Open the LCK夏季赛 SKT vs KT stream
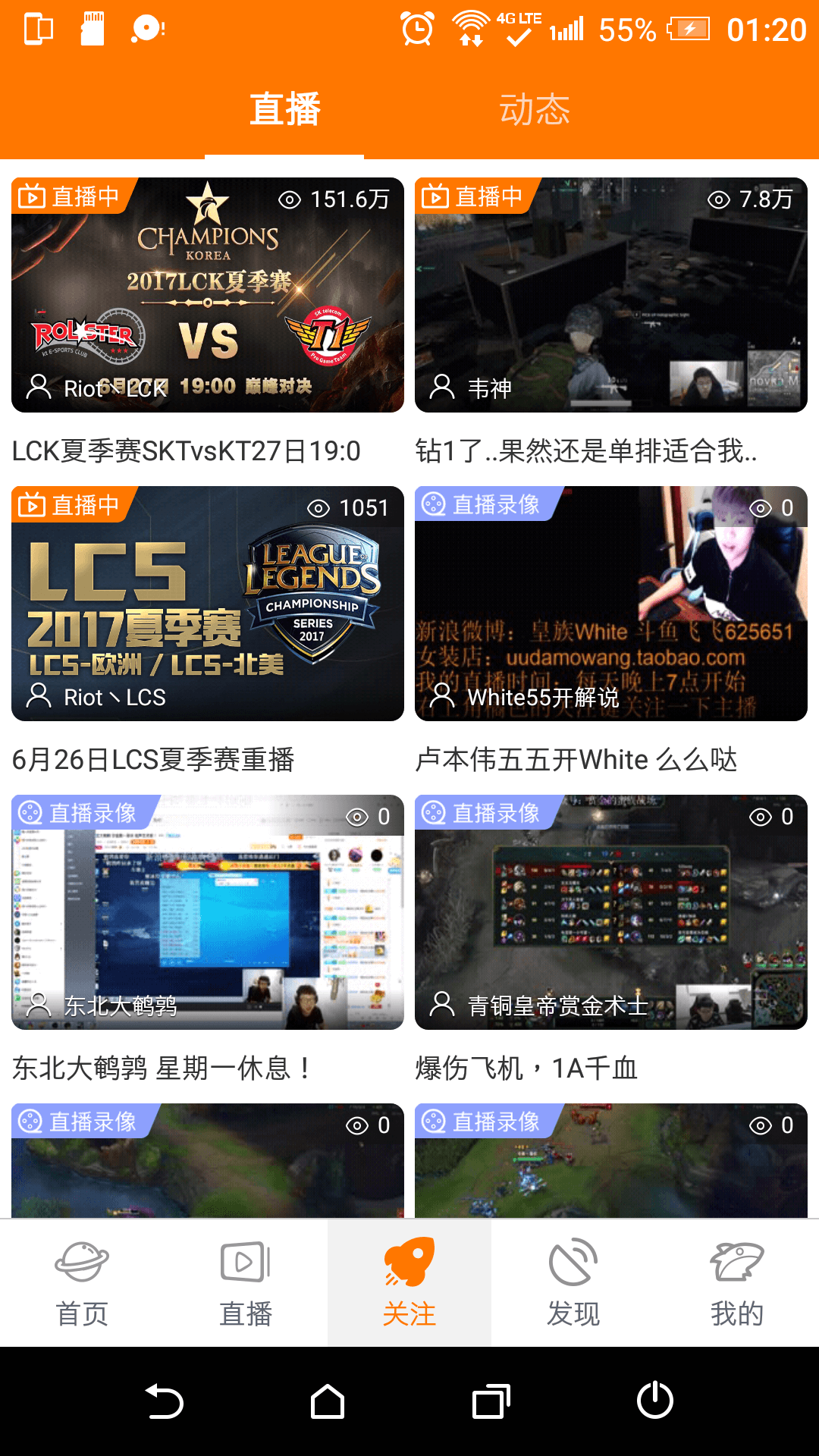The width and height of the screenshot is (819, 1456). pyautogui.click(x=207, y=295)
